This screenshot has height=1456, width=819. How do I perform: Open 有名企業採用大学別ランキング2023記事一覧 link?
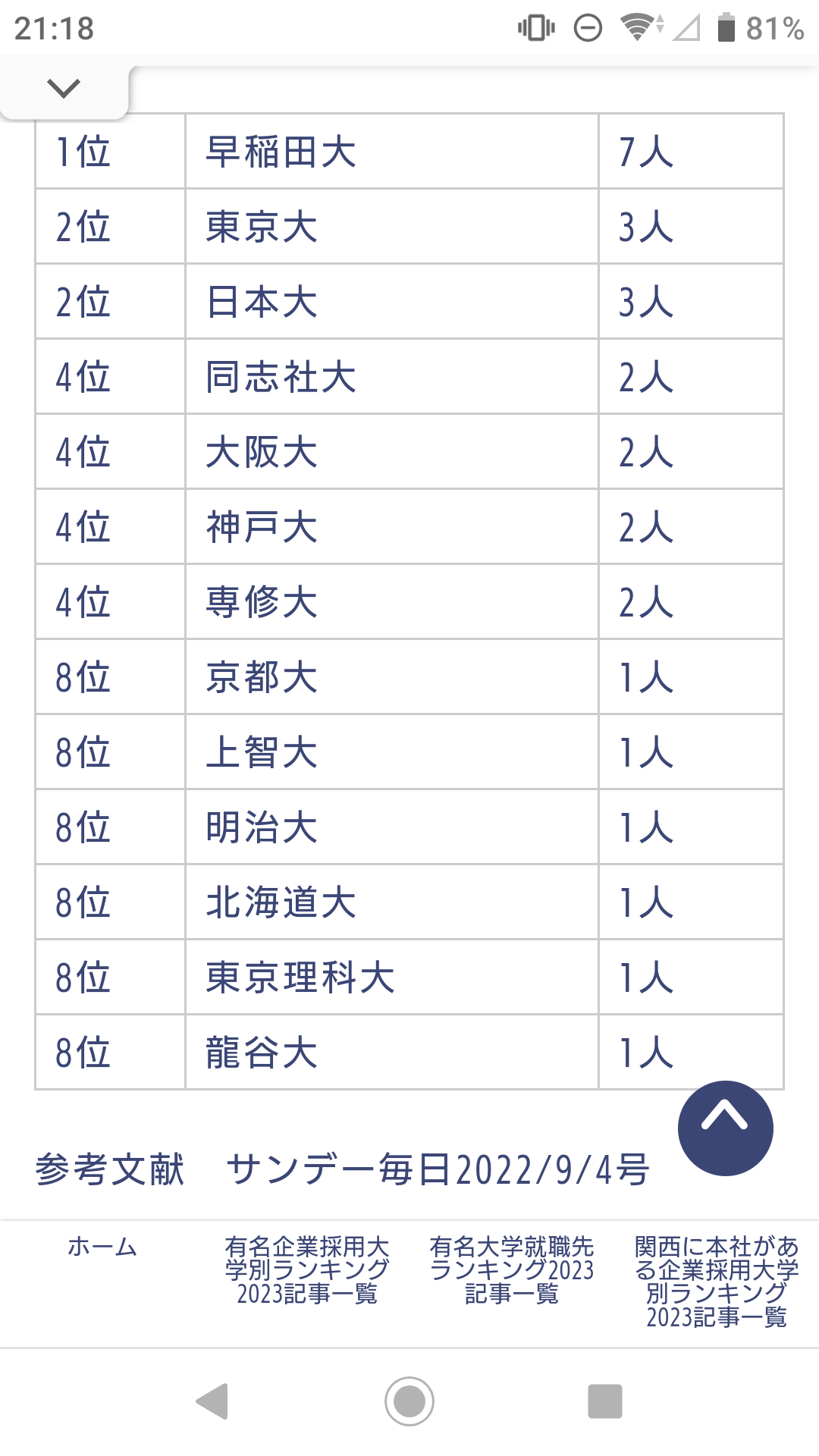pyautogui.click(x=307, y=1269)
